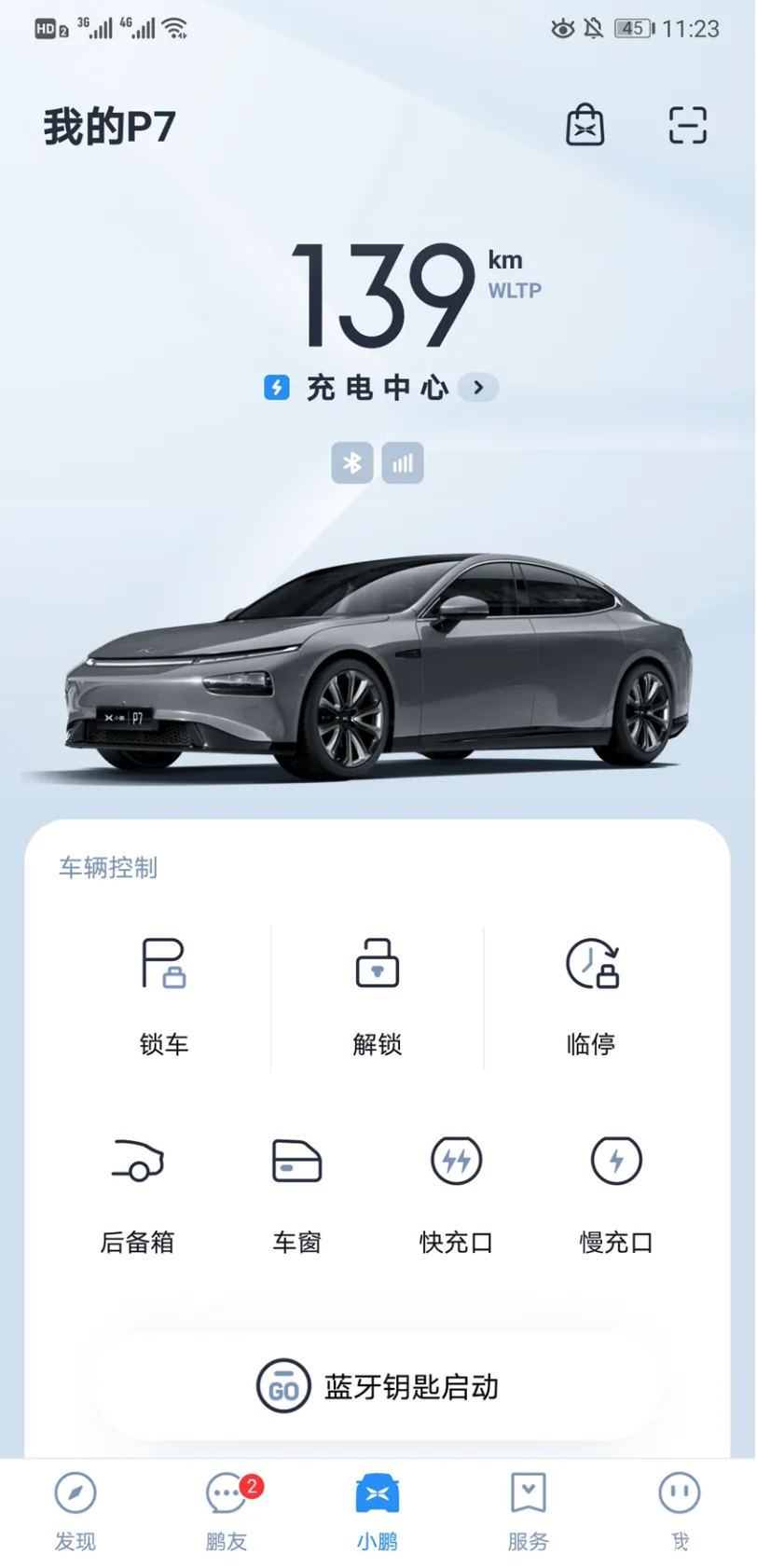Select 临停 temporary parking control
The image size is (757, 1568).
pos(591,997)
